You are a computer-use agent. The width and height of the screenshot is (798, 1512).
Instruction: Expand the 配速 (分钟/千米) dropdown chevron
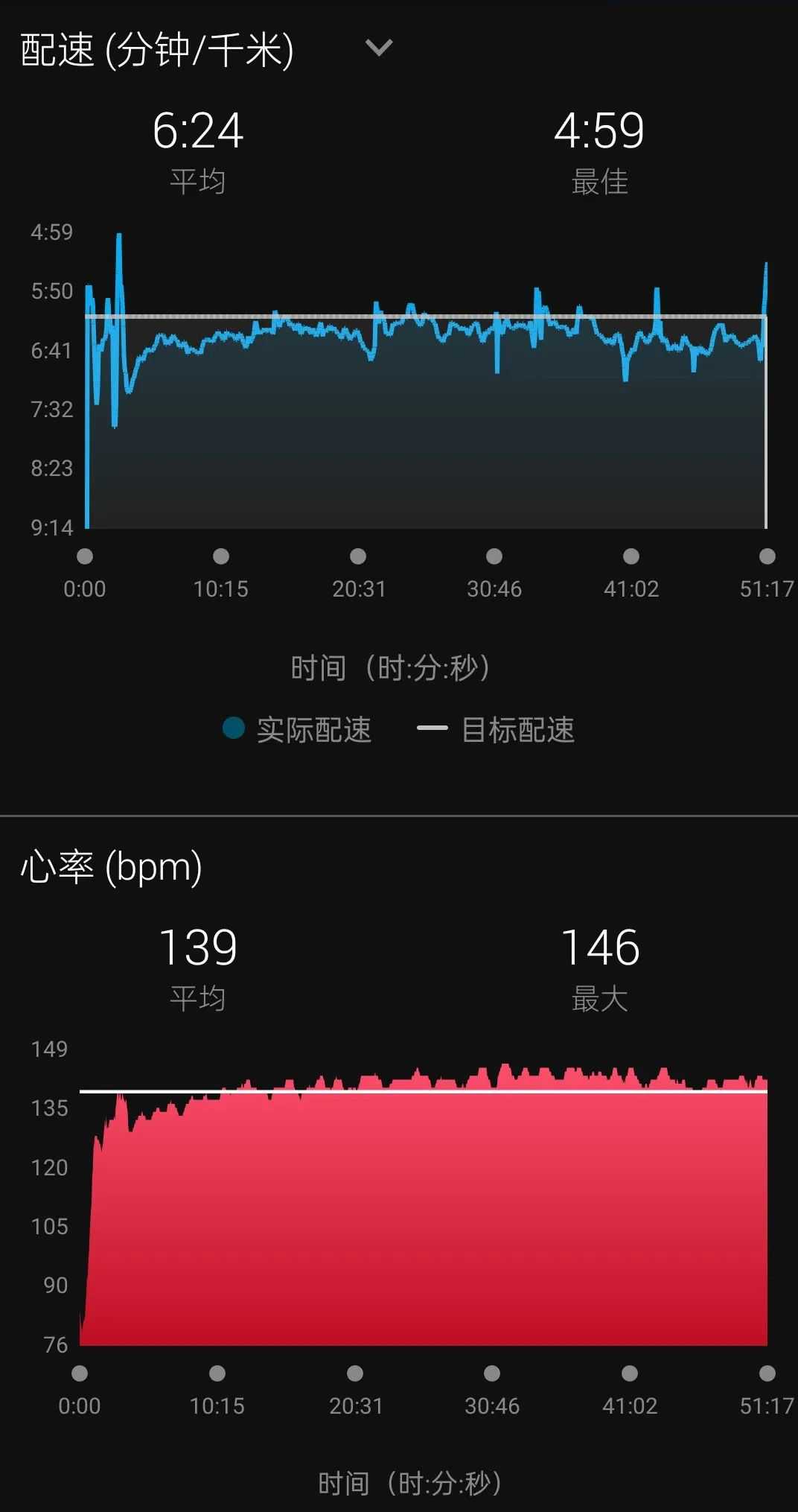[379, 48]
